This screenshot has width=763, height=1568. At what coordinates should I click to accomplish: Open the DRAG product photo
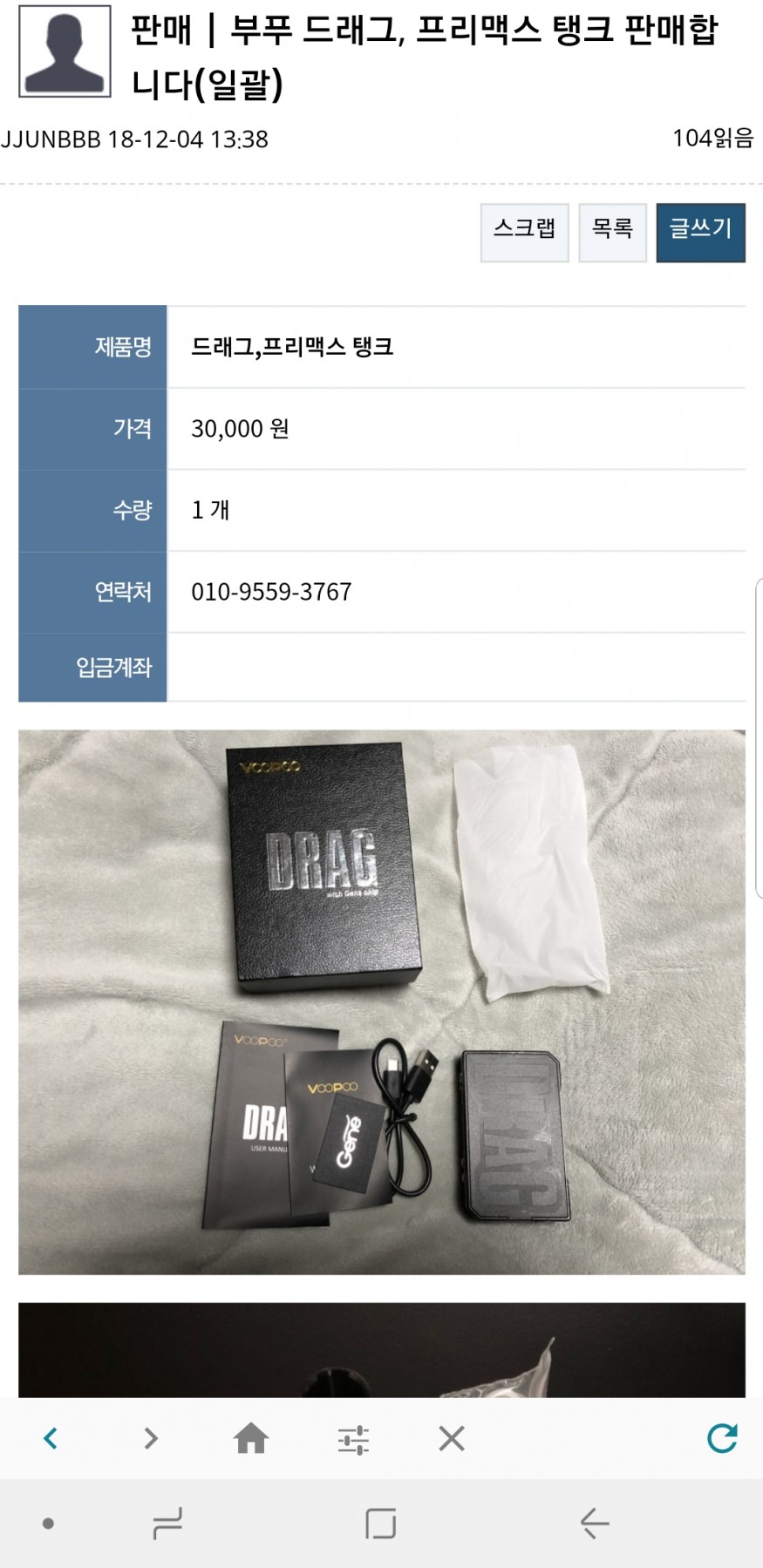click(x=381, y=1001)
